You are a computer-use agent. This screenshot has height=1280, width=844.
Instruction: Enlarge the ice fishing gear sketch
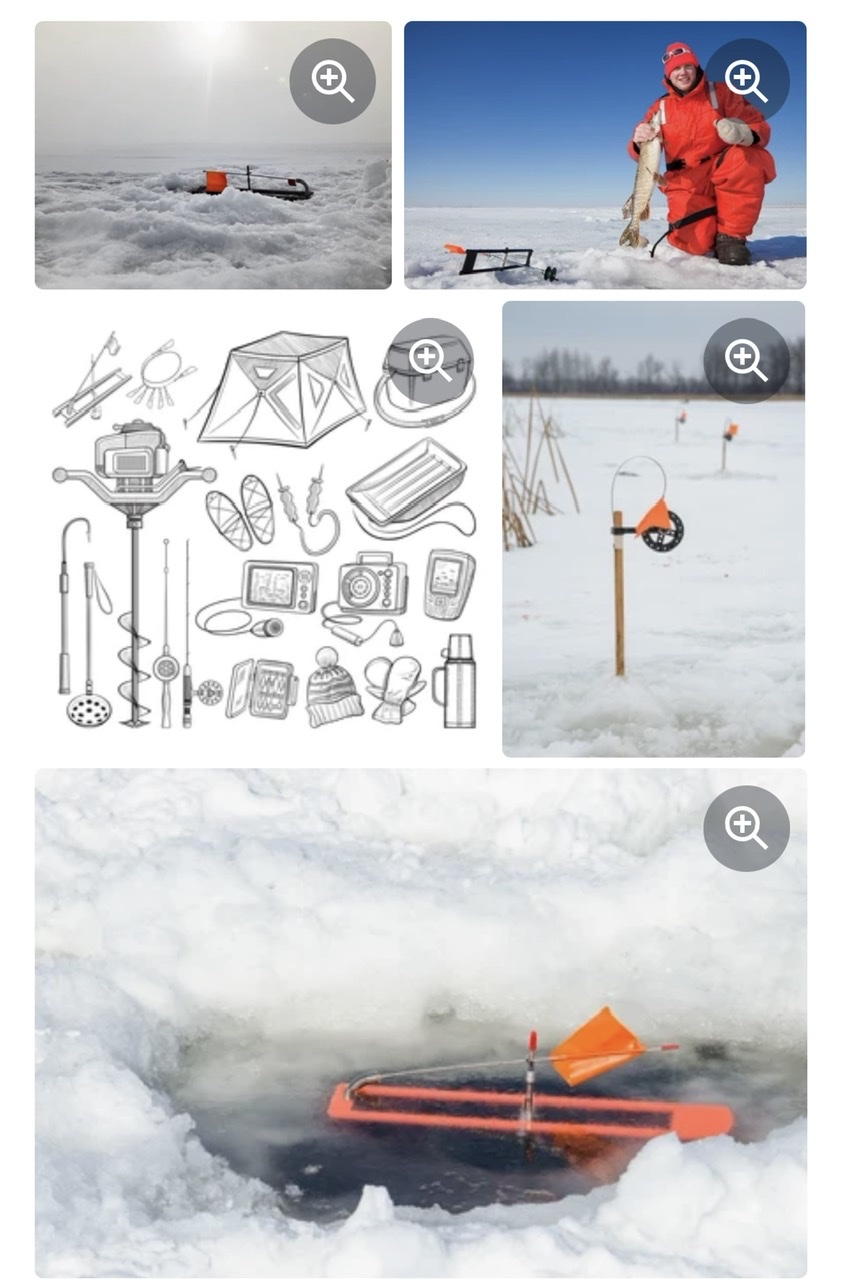click(431, 361)
